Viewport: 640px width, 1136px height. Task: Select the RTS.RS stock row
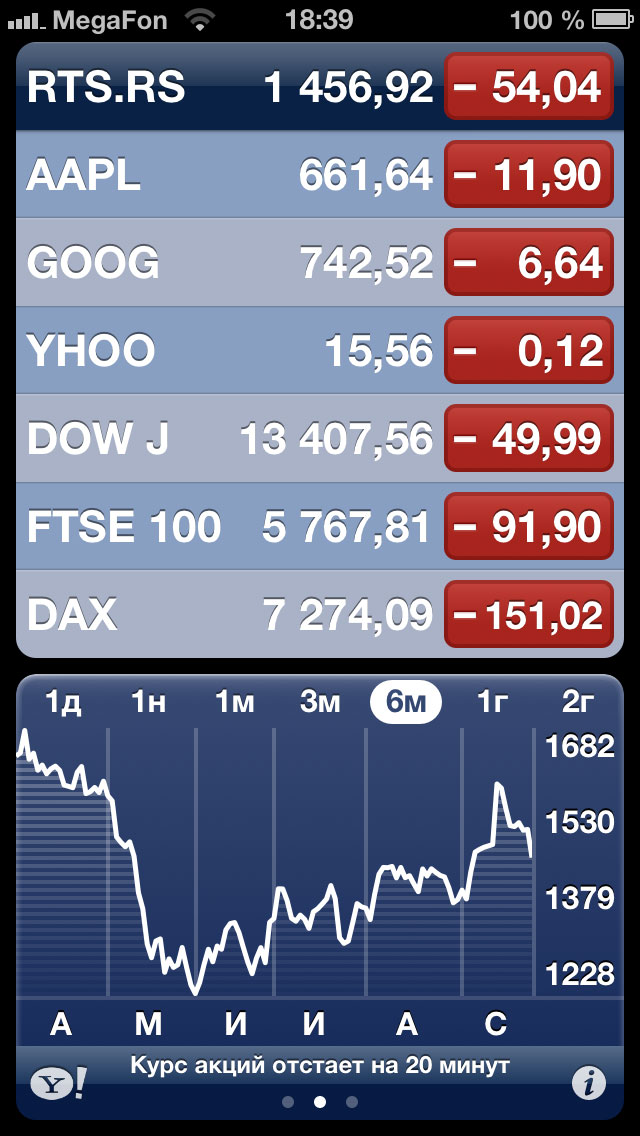320,87
